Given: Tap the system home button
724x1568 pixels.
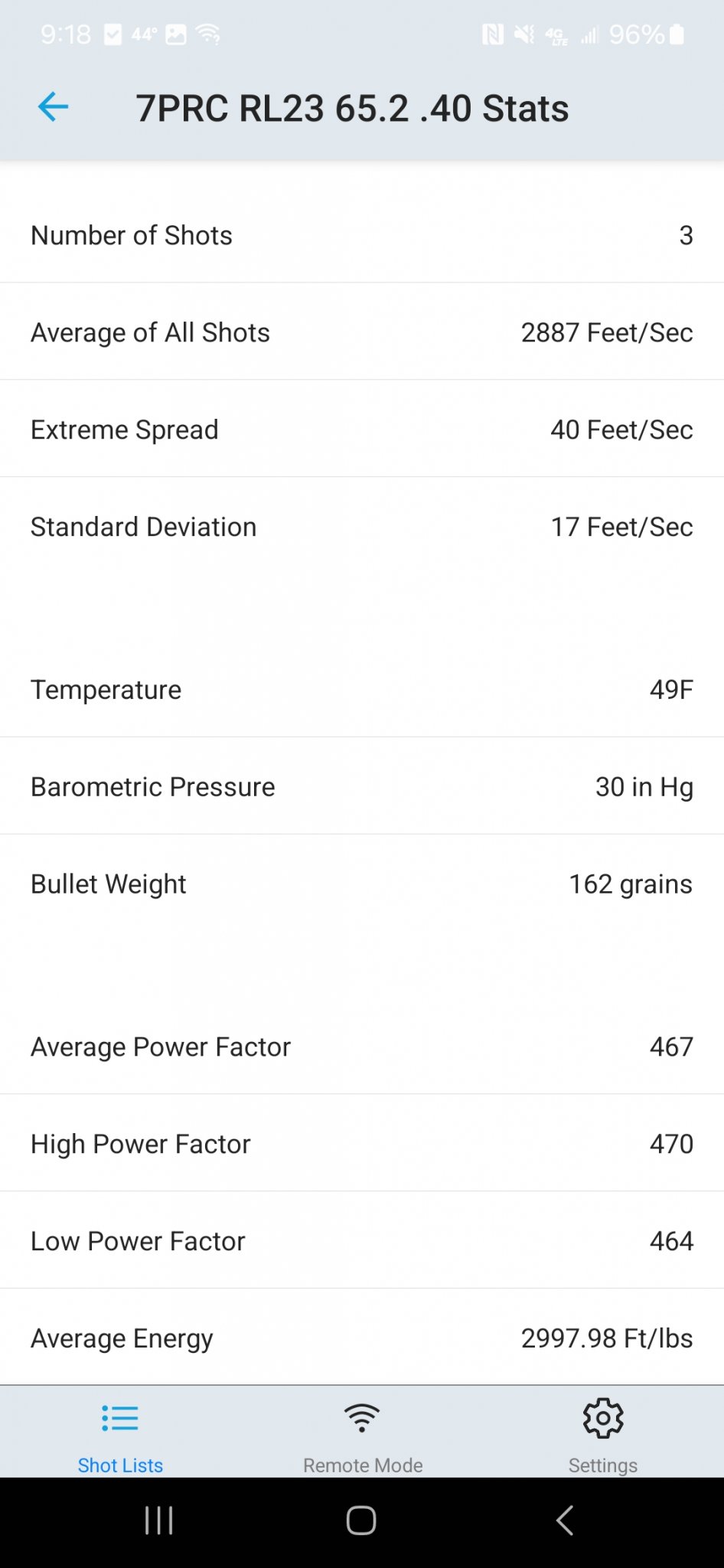Looking at the screenshot, I should point(361,1521).
